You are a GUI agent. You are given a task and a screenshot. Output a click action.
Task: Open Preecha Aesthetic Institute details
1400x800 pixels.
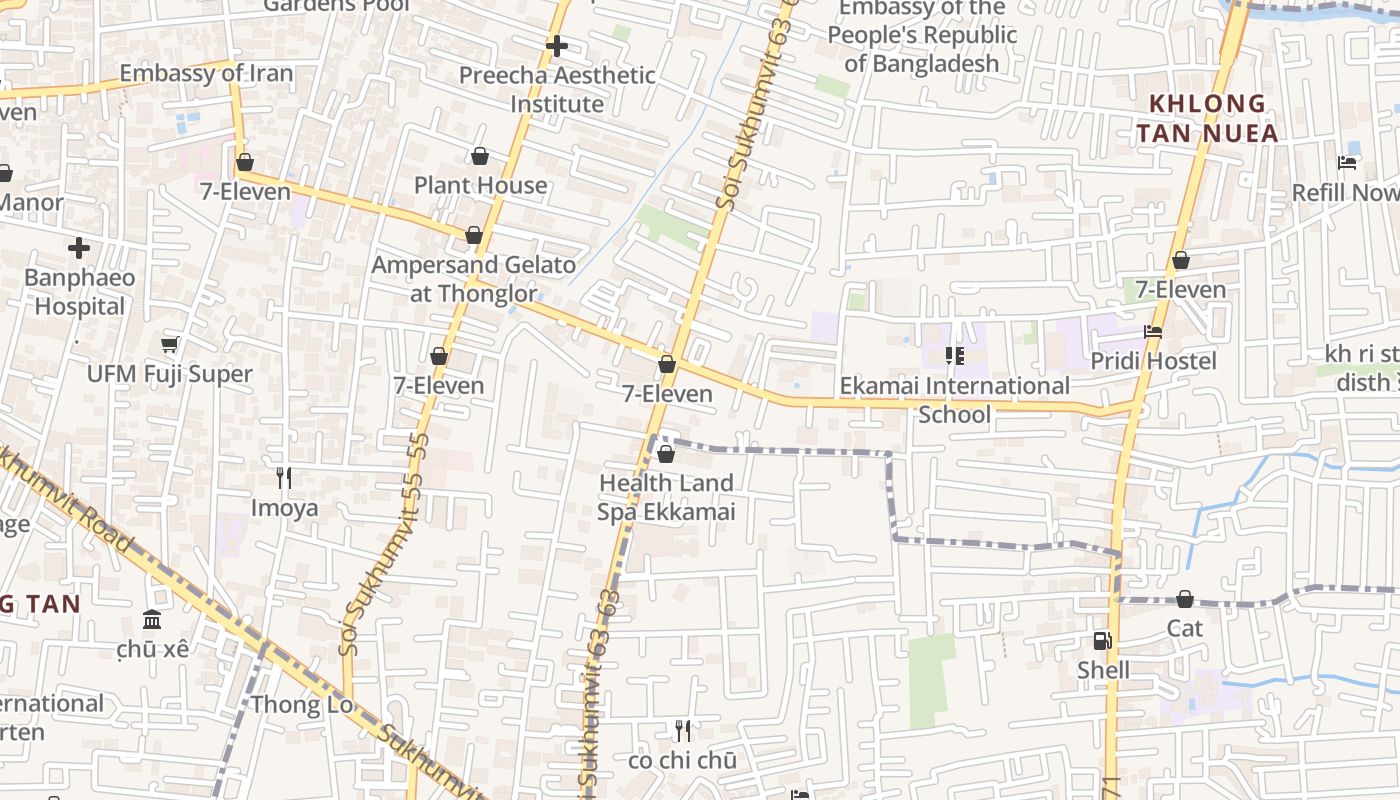[557, 46]
